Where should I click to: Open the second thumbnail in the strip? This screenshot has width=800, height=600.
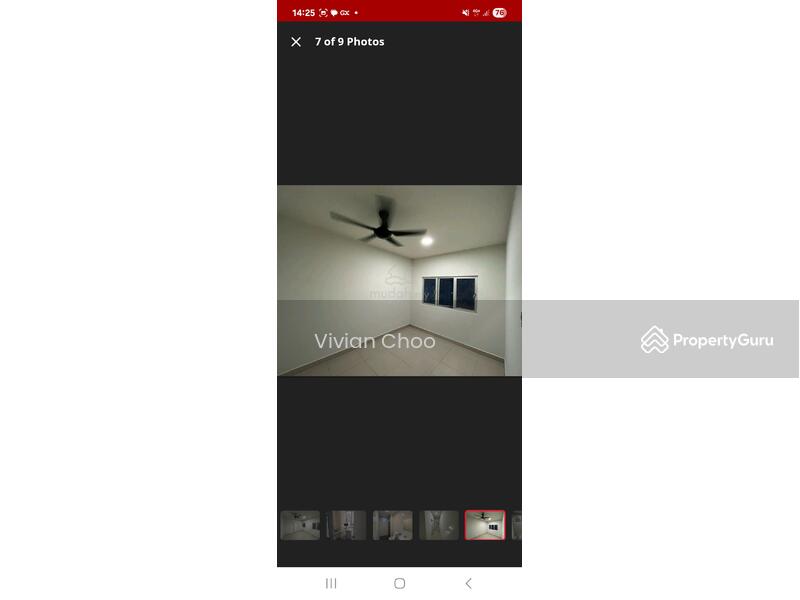(x=346, y=525)
